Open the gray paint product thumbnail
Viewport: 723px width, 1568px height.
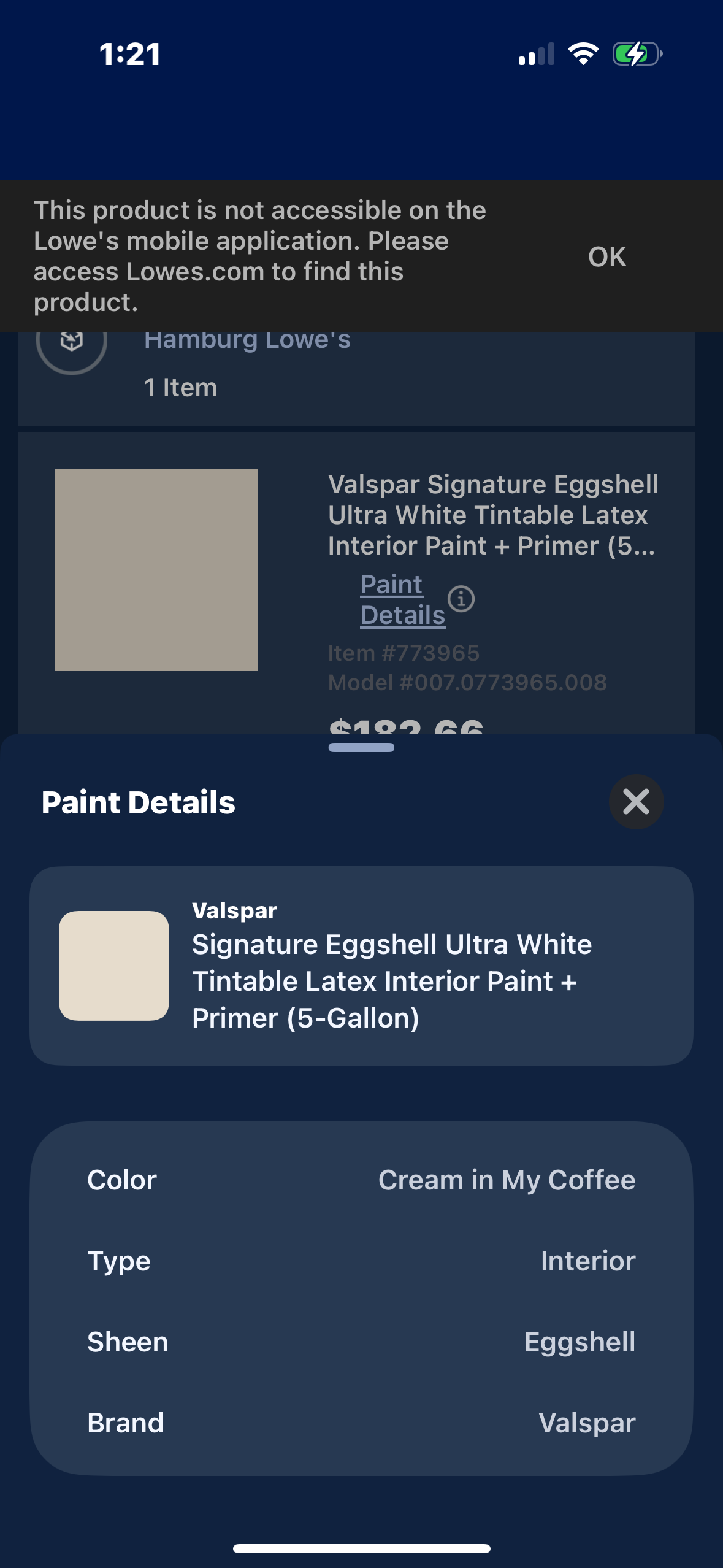point(156,569)
